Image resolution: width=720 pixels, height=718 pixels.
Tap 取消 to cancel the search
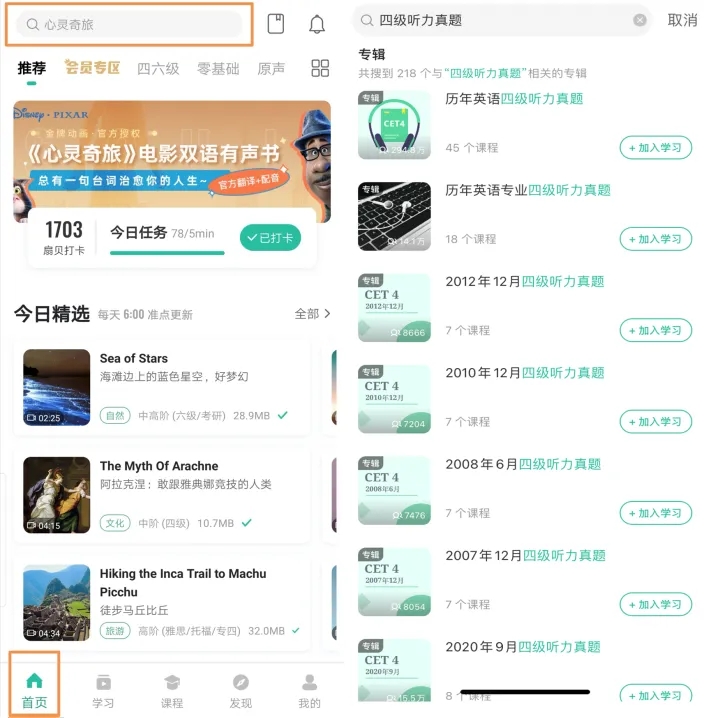(682, 20)
